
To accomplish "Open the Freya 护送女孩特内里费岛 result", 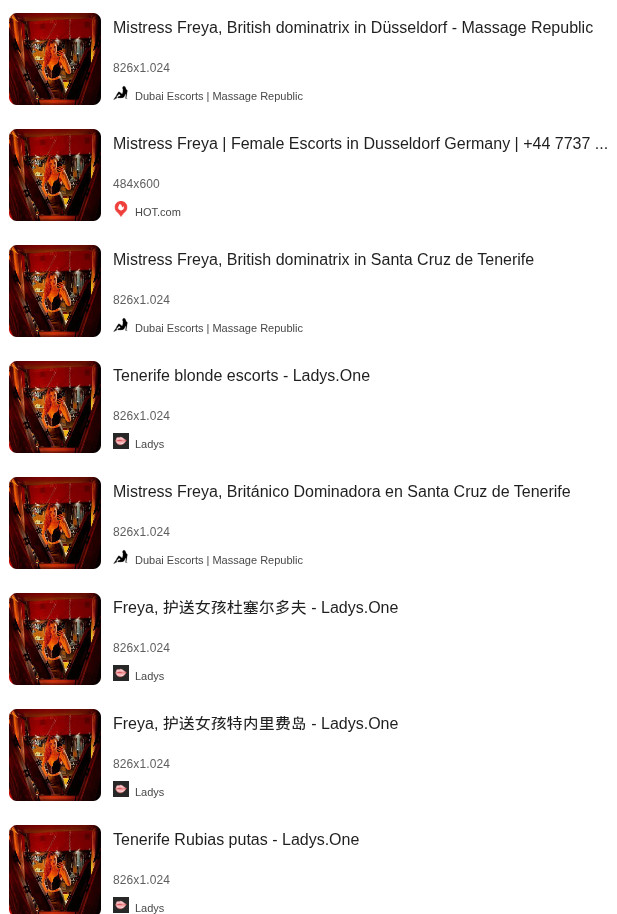I will coord(255,724).
